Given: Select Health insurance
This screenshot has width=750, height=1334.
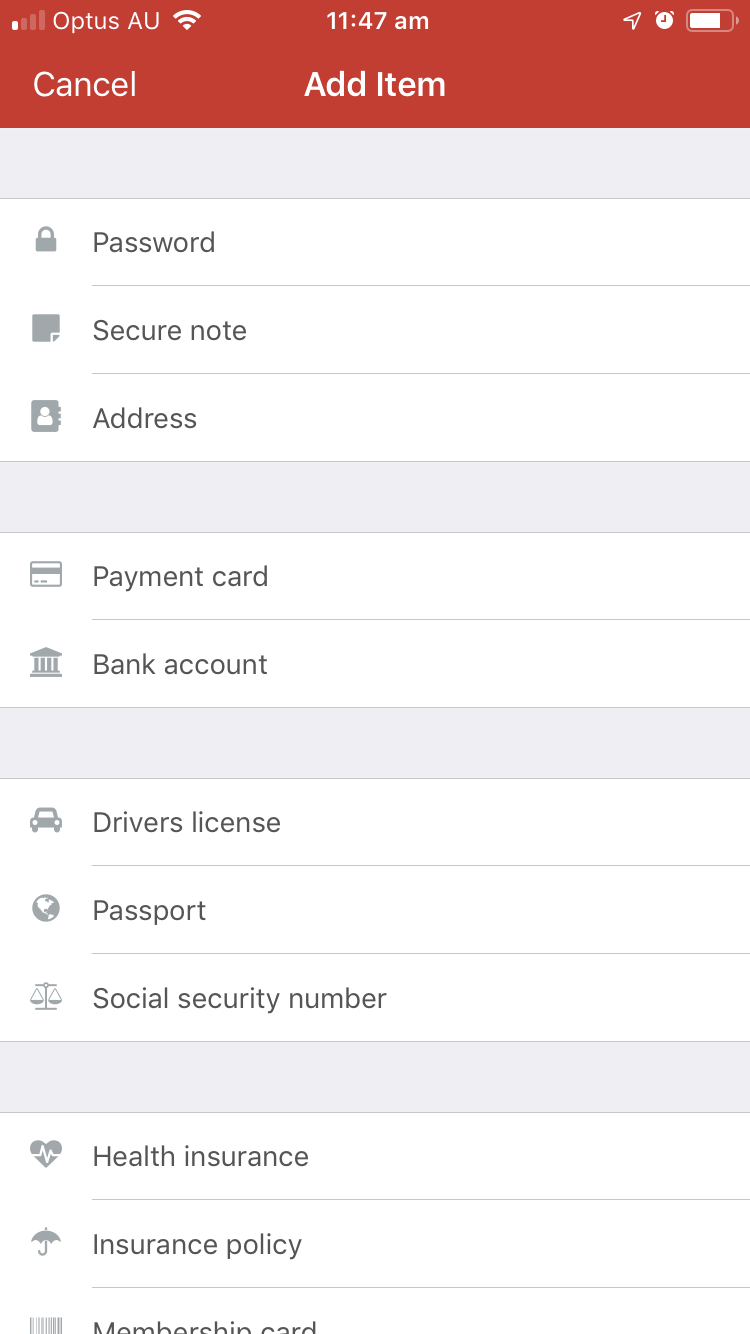Looking at the screenshot, I should click(375, 1156).
